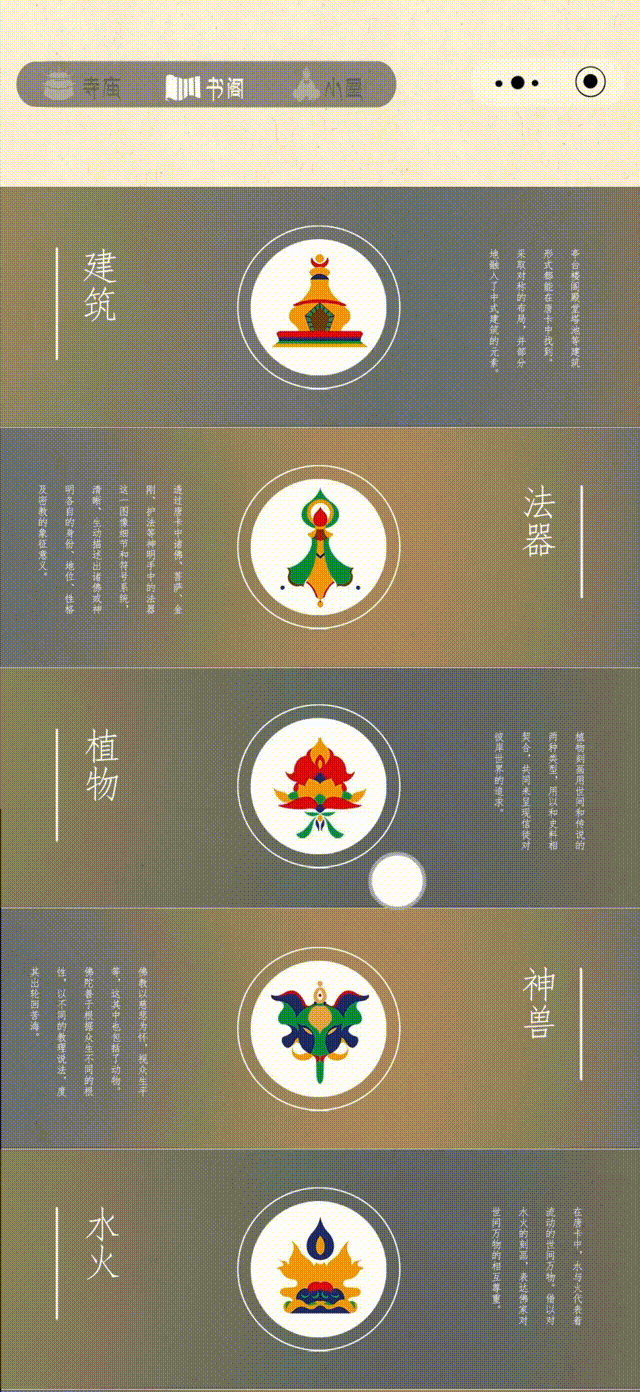Open the 法器 category card
The height and width of the screenshot is (1392, 640).
pyautogui.click(x=319, y=547)
